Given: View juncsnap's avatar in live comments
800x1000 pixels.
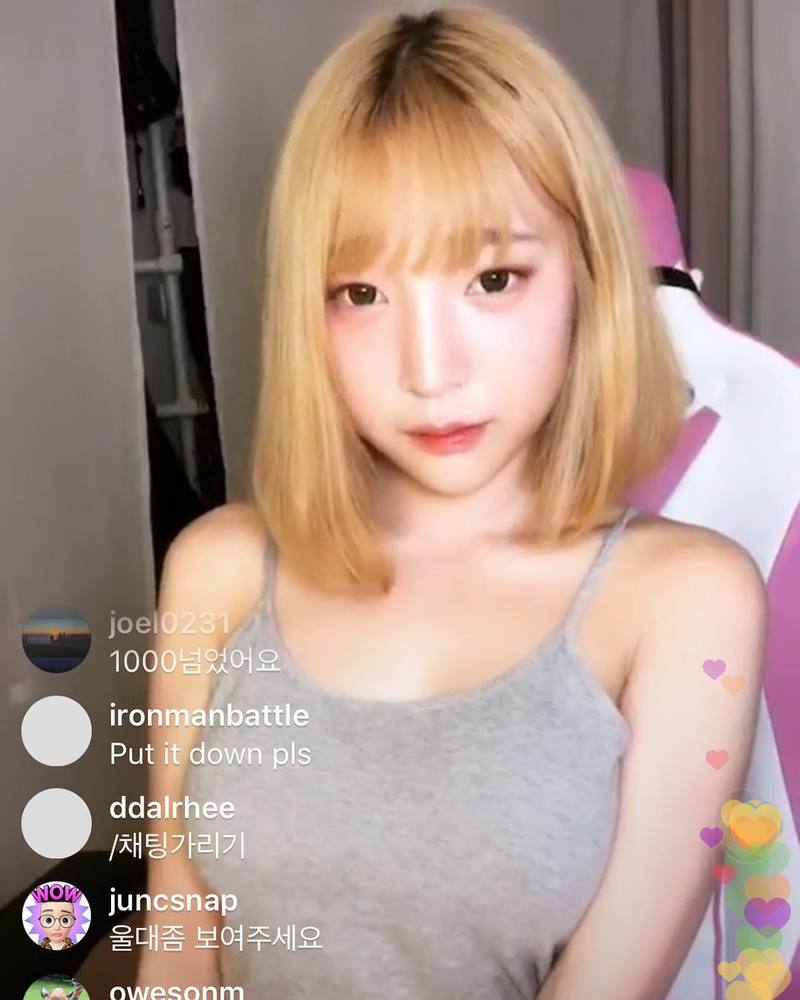Looking at the screenshot, I should tap(56, 915).
